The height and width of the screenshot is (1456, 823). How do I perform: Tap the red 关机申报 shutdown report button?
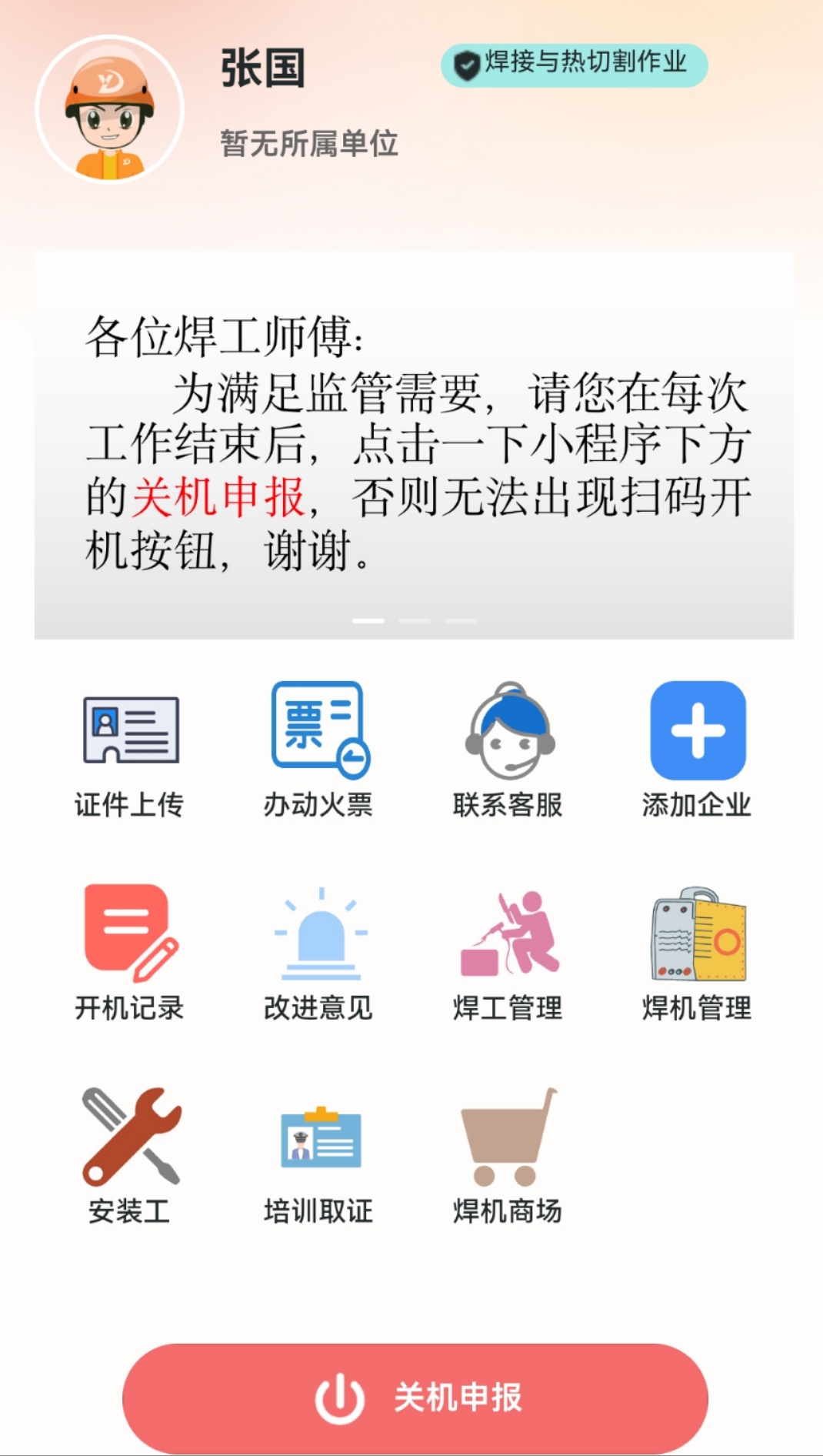415,1398
